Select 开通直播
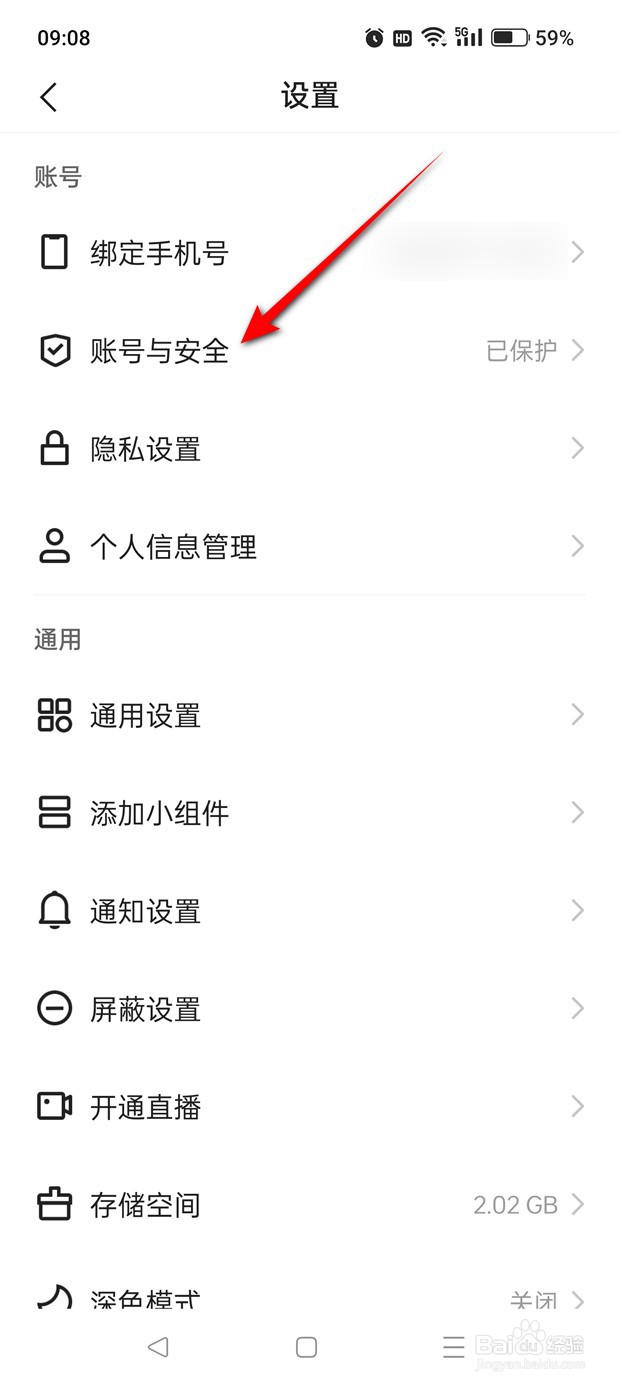 tap(310, 1107)
